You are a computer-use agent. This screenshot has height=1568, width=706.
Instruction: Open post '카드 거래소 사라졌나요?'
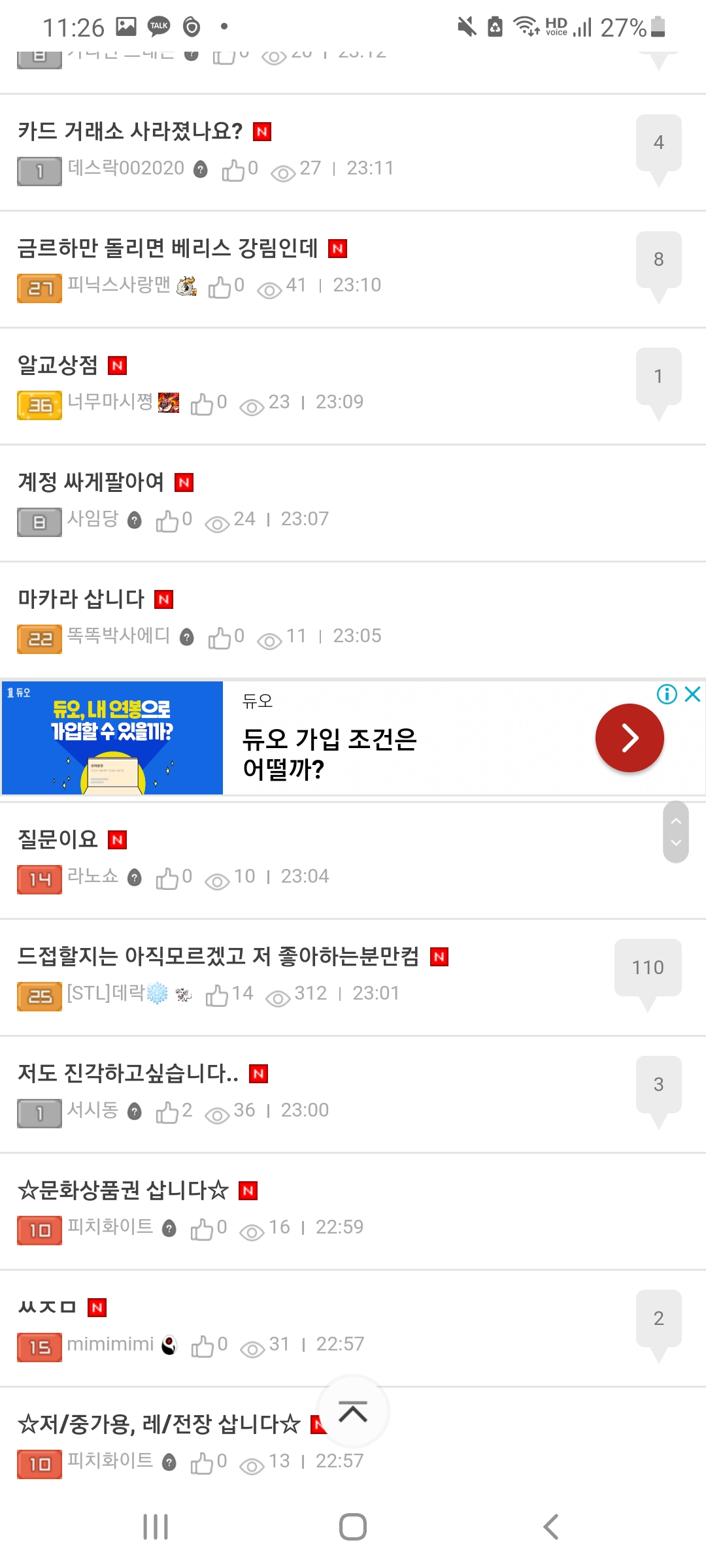point(131,131)
